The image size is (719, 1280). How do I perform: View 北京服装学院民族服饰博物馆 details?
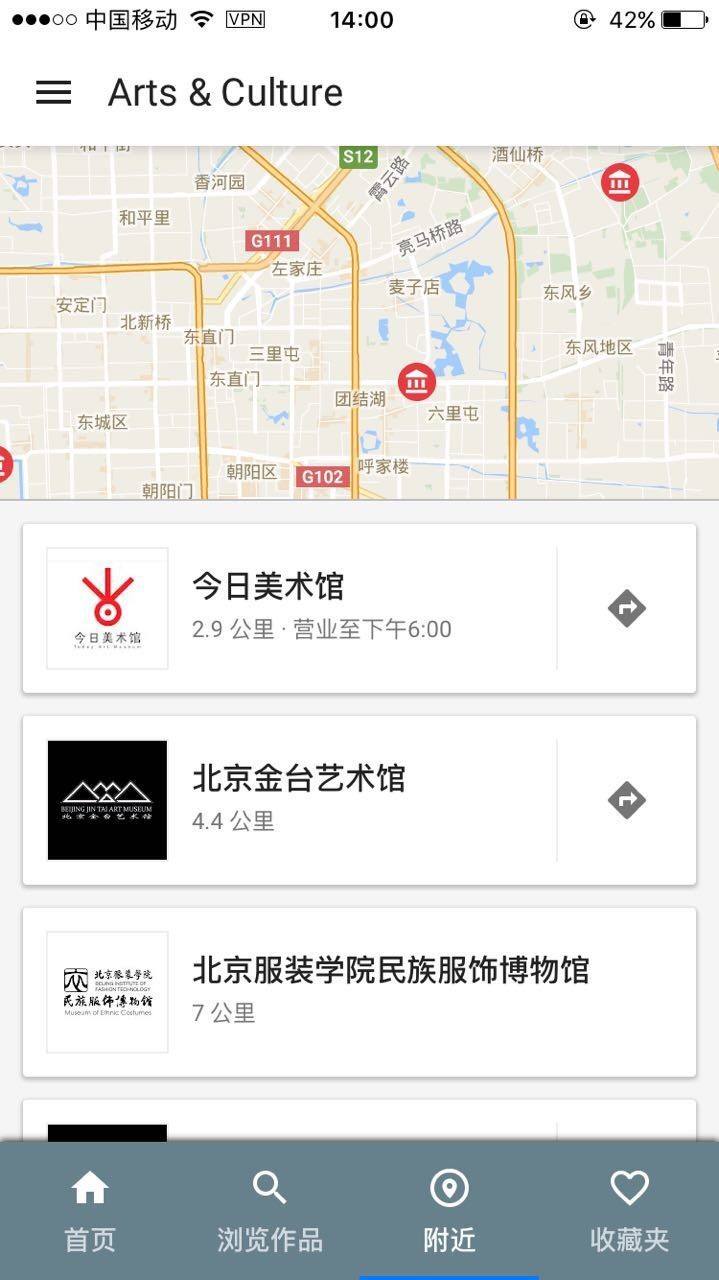click(x=390, y=991)
